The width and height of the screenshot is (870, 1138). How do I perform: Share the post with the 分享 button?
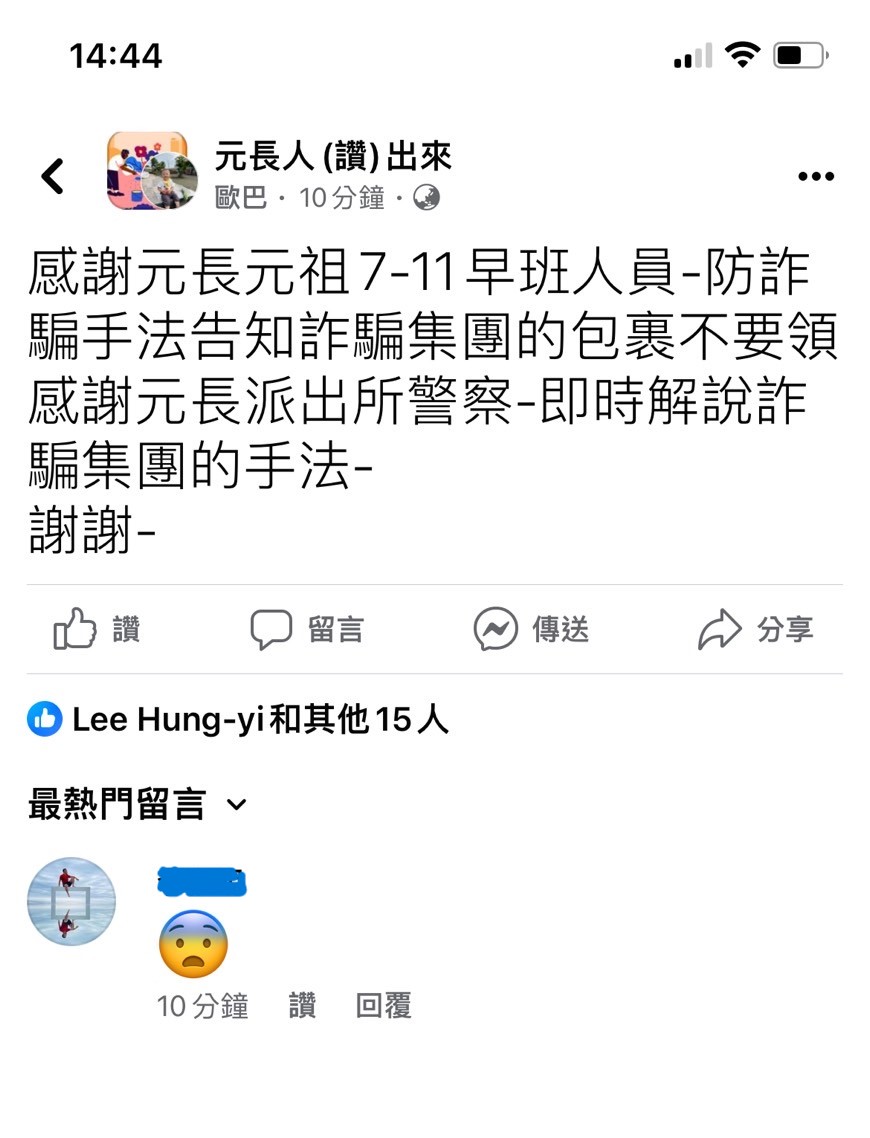click(755, 630)
